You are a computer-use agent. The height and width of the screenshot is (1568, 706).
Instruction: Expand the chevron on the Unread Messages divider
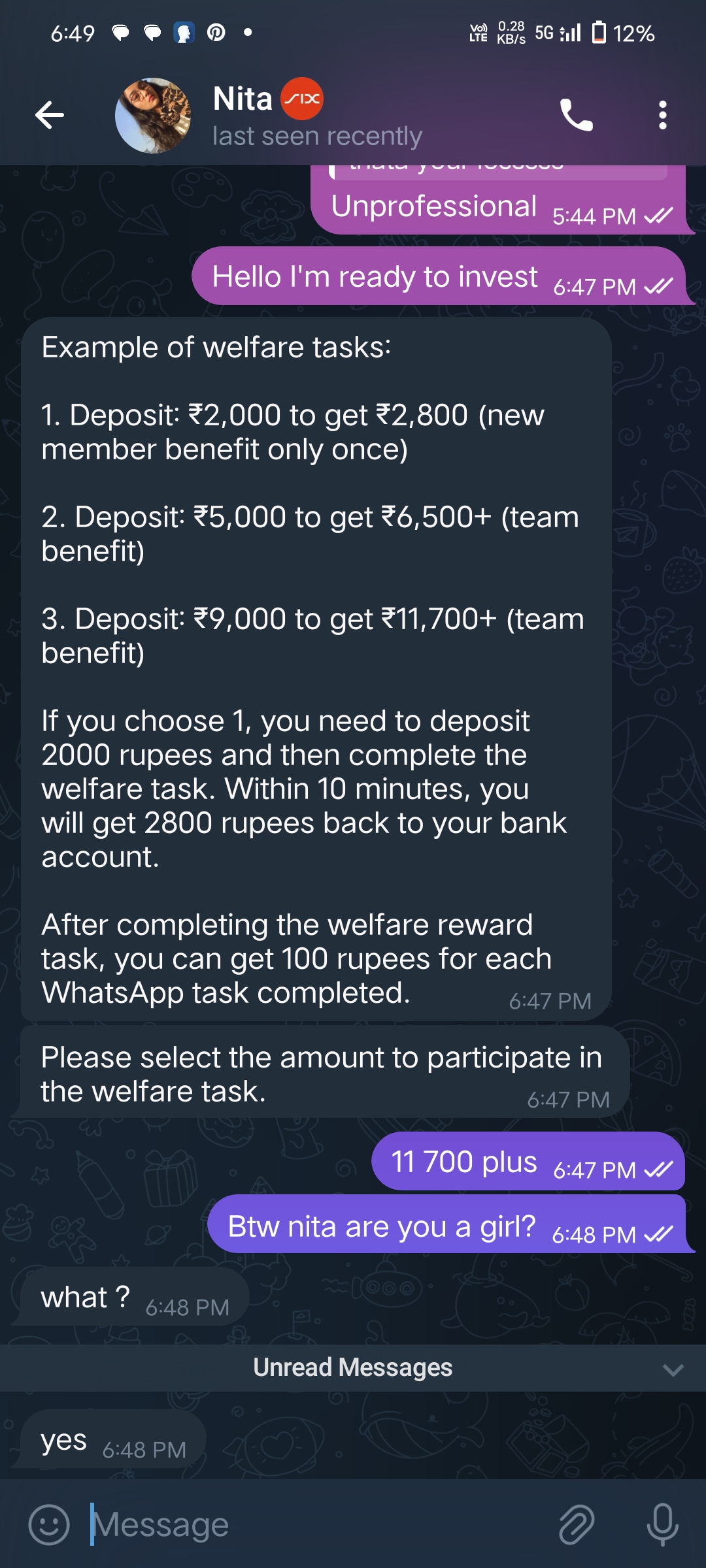pyautogui.click(x=673, y=1368)
